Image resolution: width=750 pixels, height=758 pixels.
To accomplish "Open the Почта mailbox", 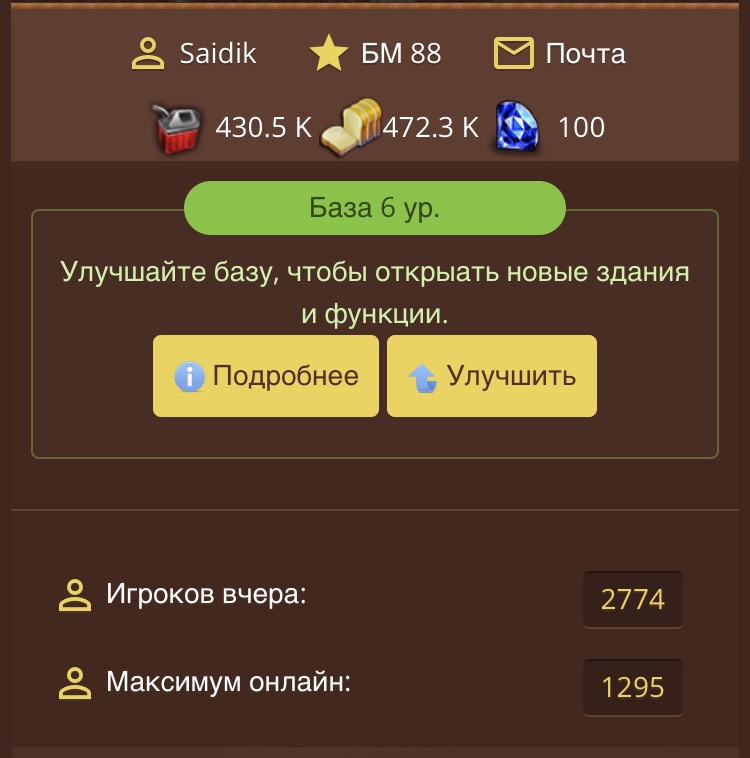I will click(559, 53).
